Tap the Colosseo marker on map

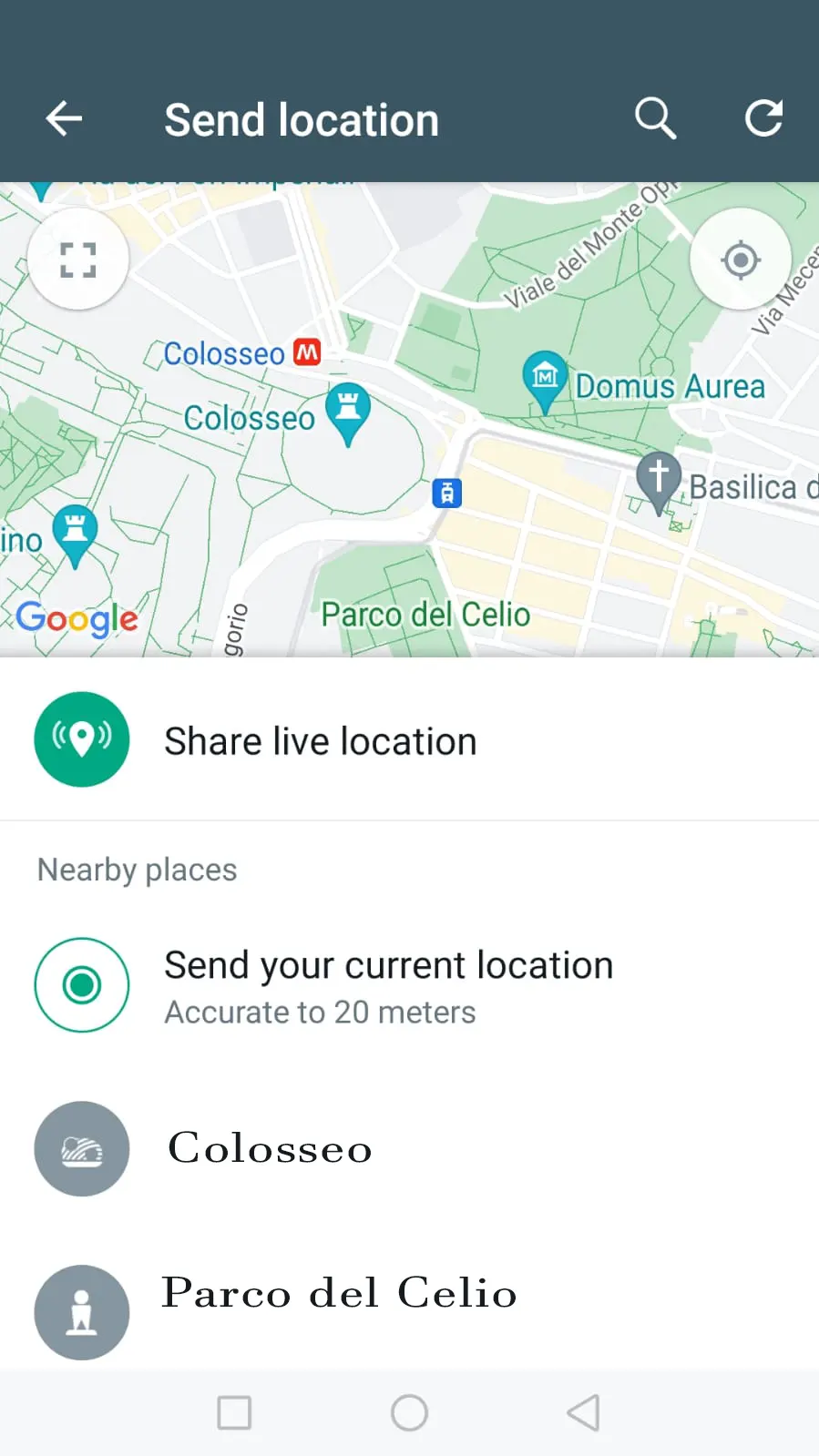(x=348, y=413)
